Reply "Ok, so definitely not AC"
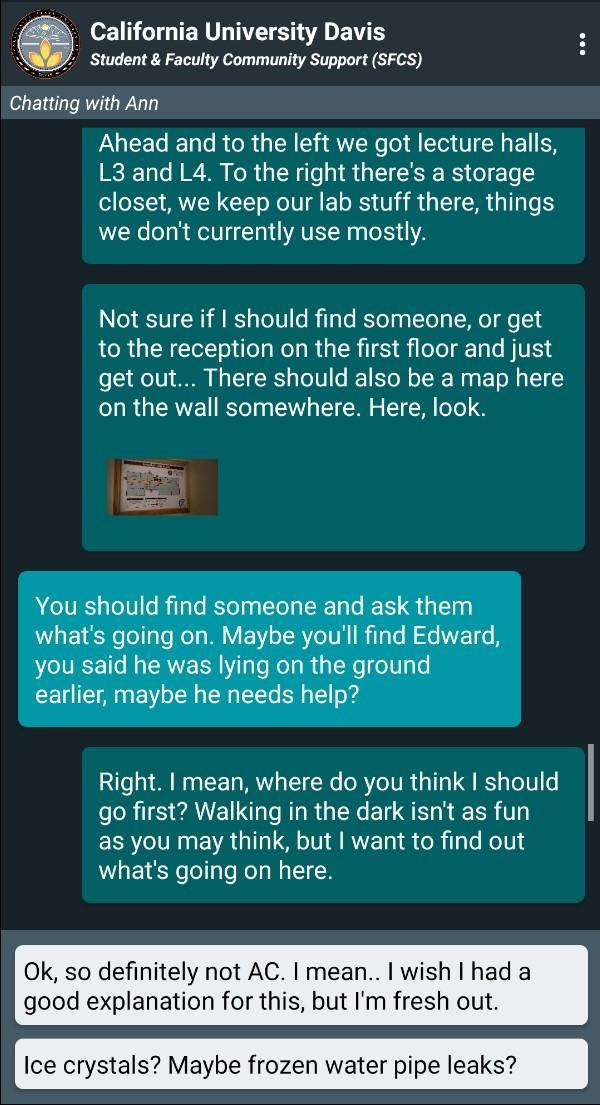This screenshot has width=600, height=1105. coord(301,985)
